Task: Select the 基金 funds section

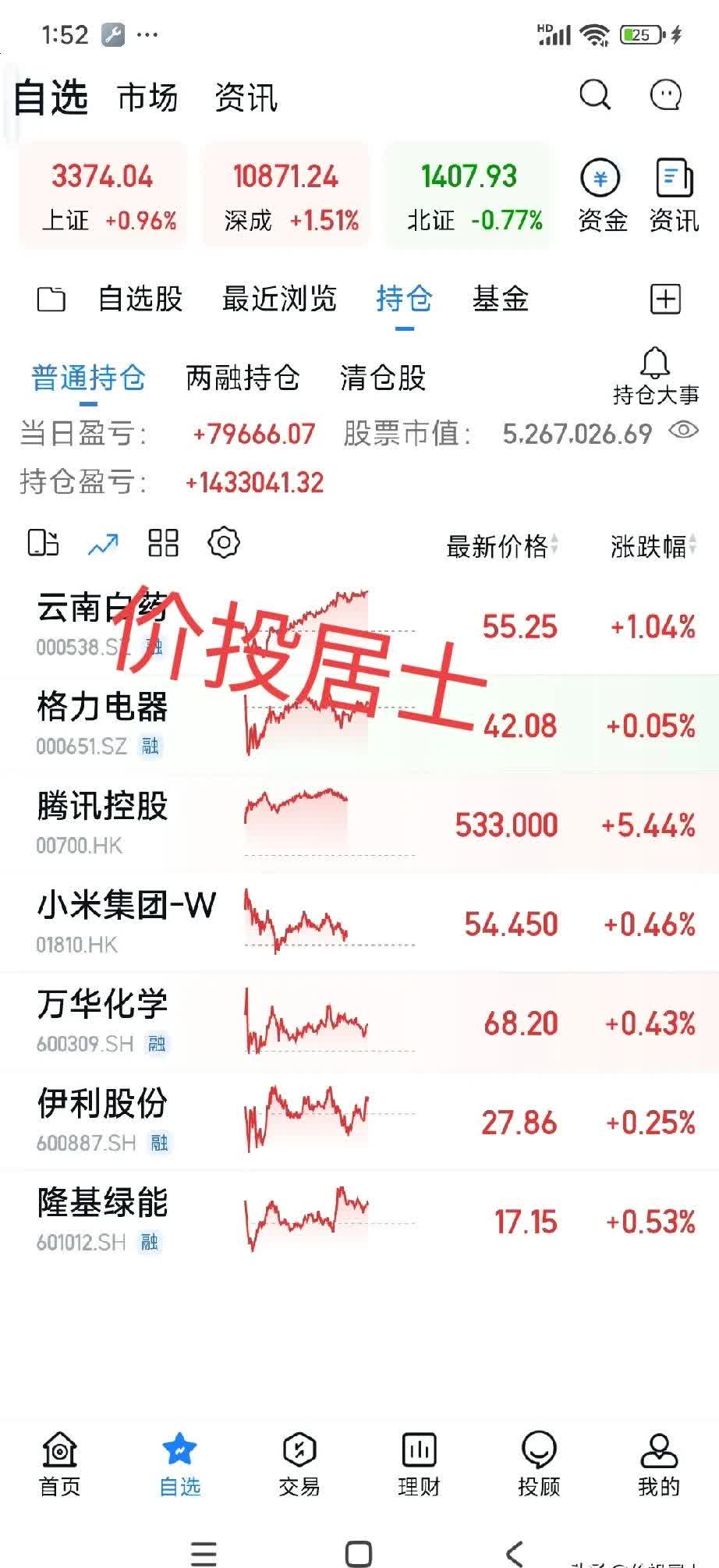Action: (x=500, y=298)
